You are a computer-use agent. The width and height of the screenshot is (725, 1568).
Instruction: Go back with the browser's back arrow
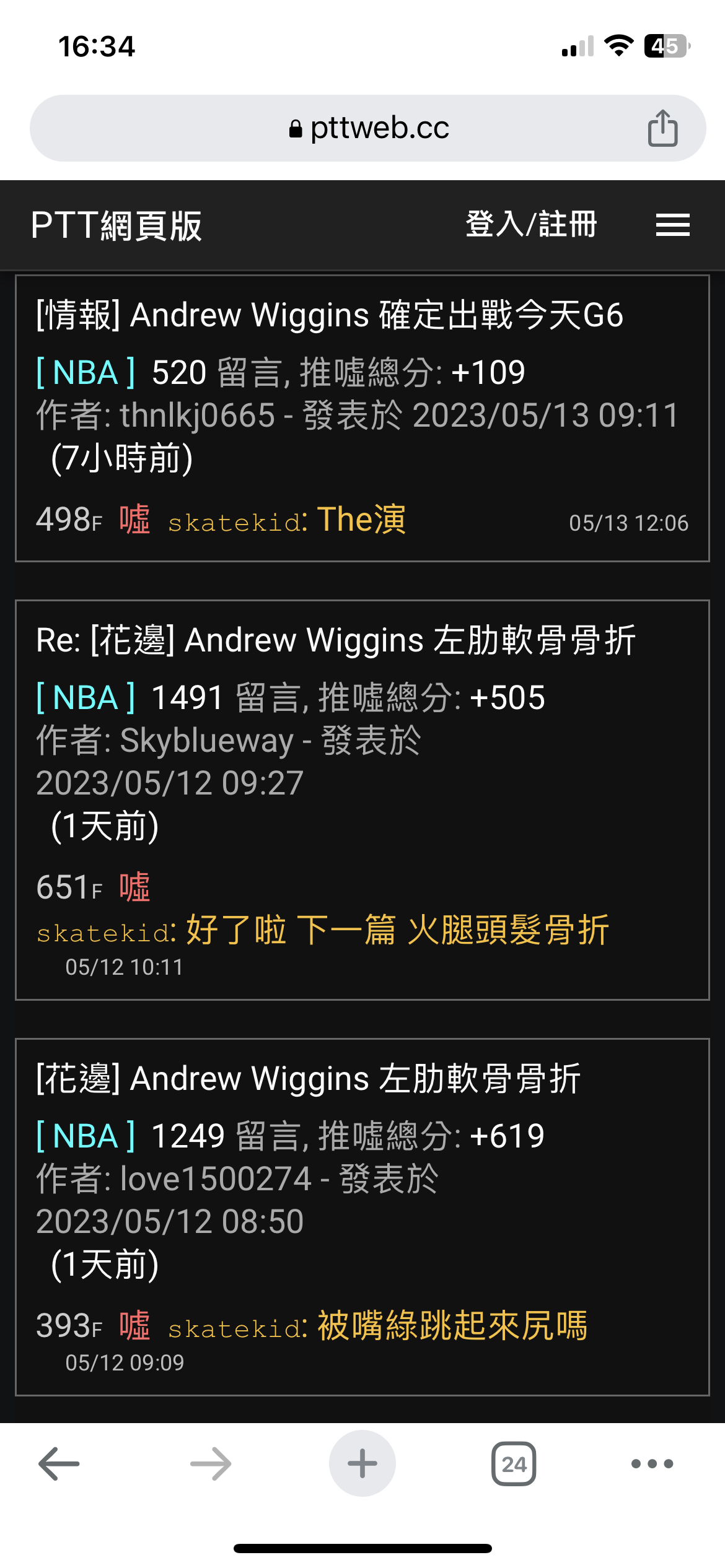click(x=59, y=1463)
